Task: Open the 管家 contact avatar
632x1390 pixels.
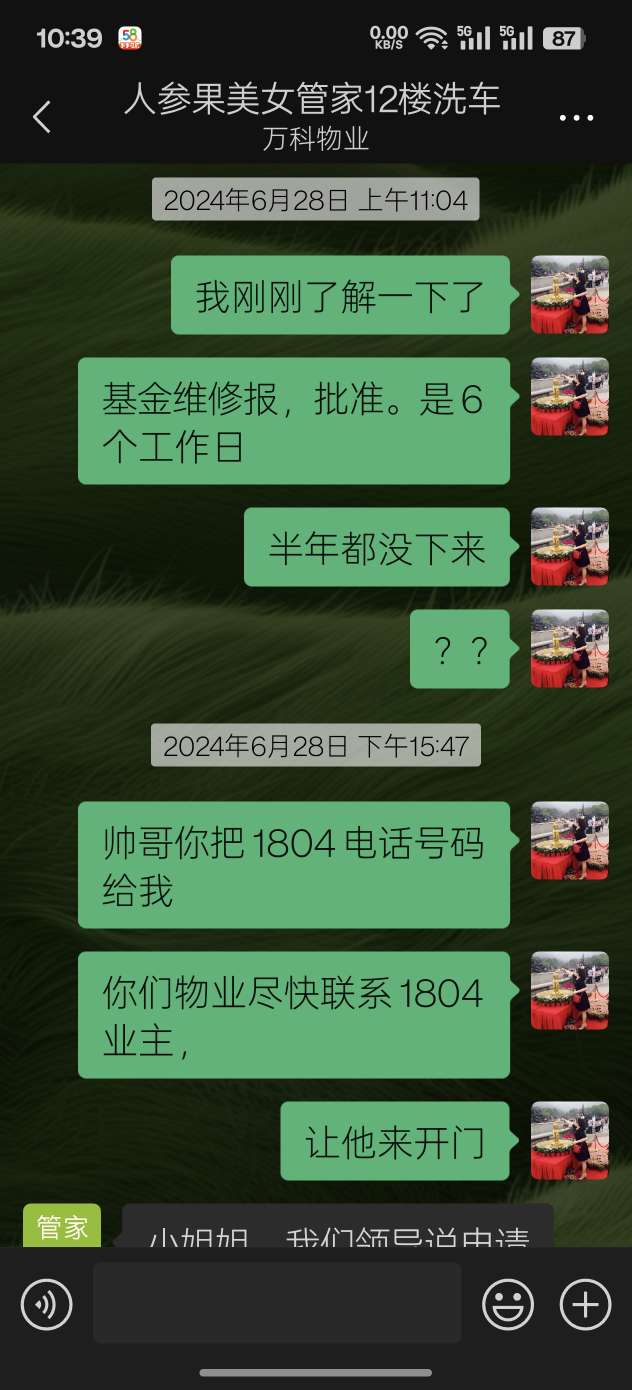Action: [x=62, y=1226]
